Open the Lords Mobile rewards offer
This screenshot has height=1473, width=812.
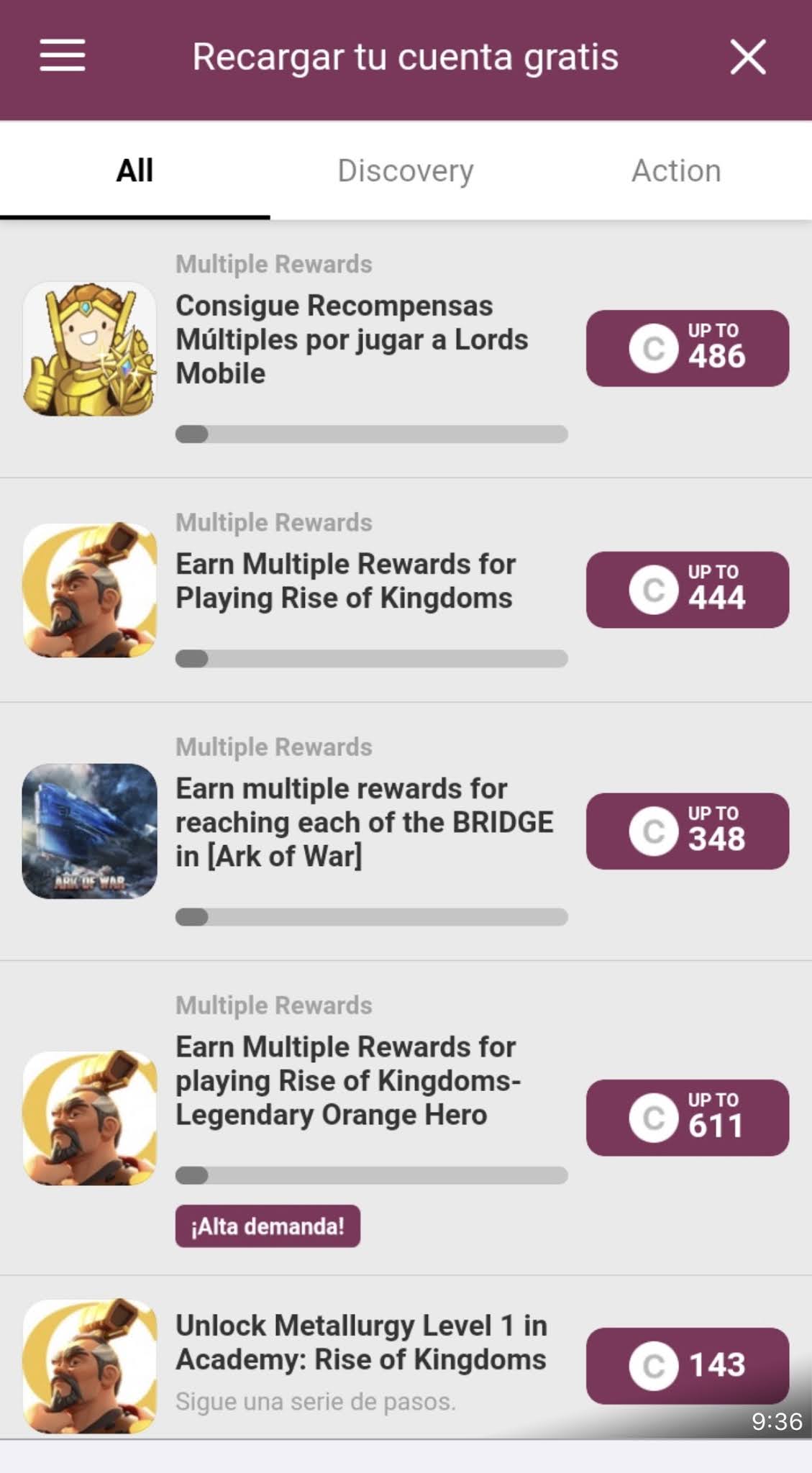click(352, 339)
